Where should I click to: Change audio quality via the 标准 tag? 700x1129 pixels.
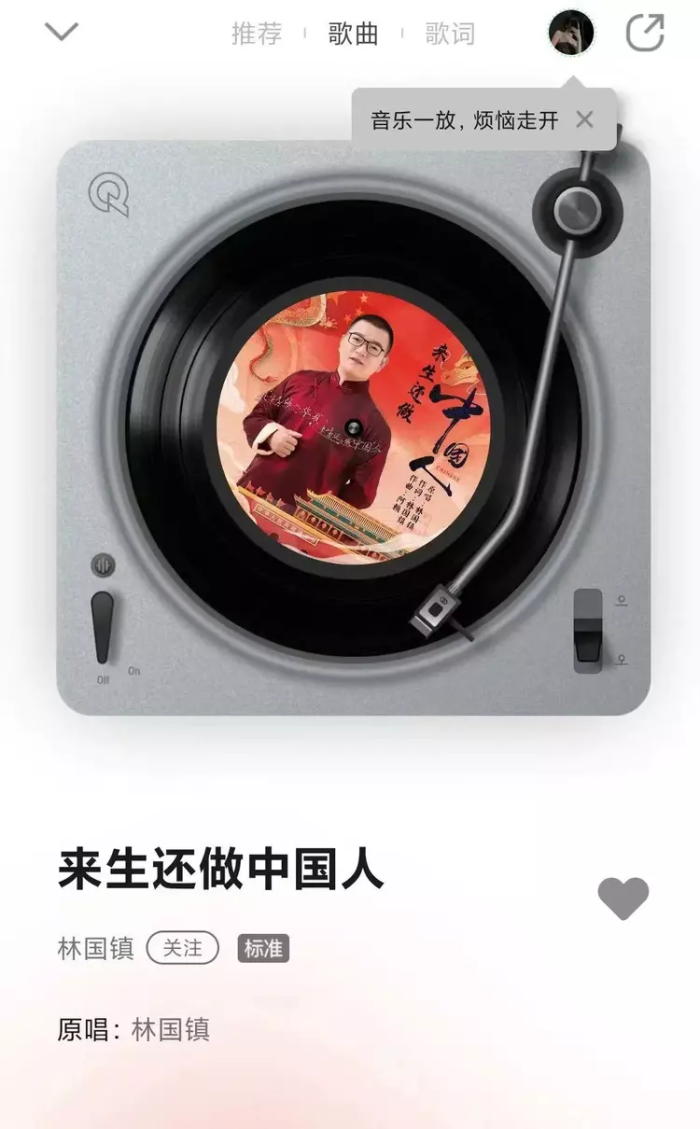tap(264, 948)
